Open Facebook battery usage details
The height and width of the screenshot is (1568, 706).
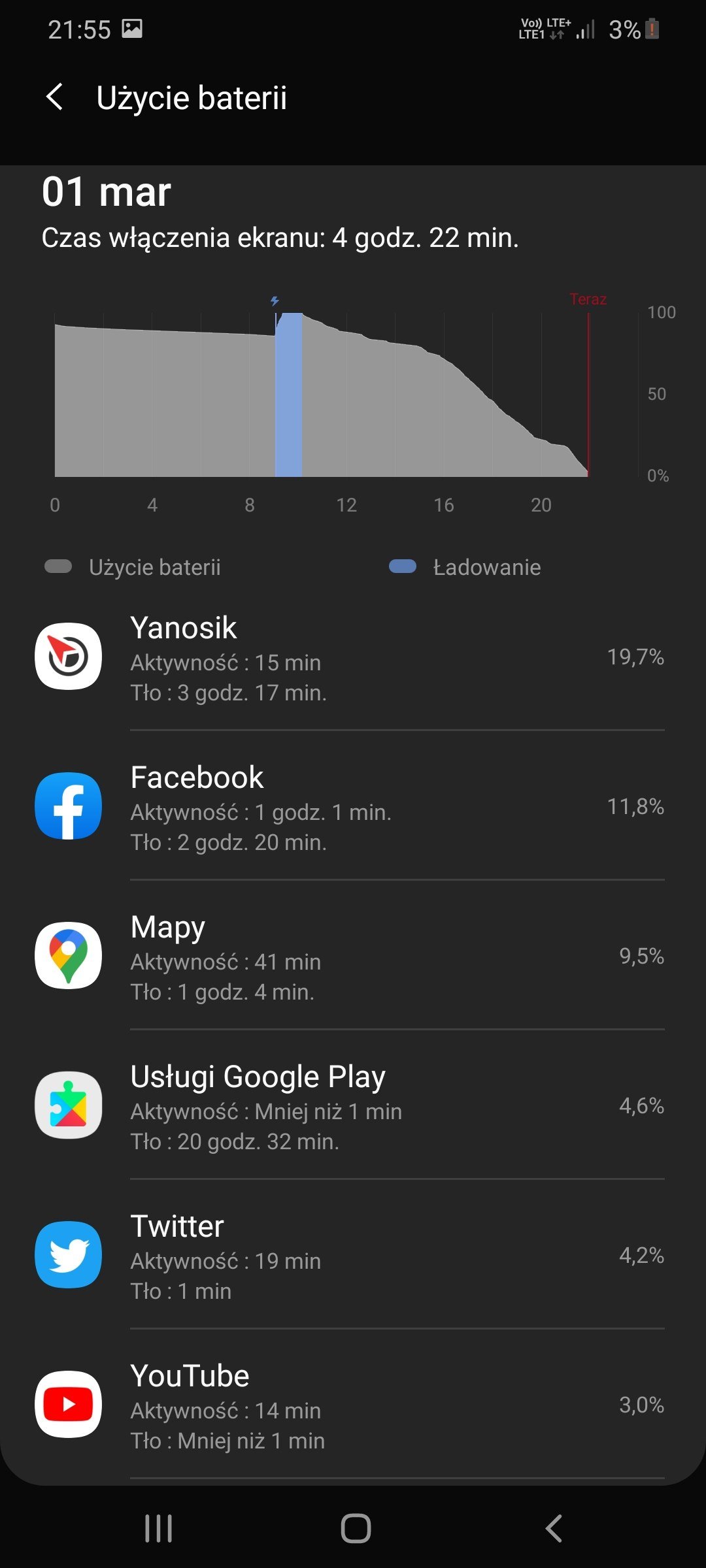pyautogui.click(x=353, y=806)
